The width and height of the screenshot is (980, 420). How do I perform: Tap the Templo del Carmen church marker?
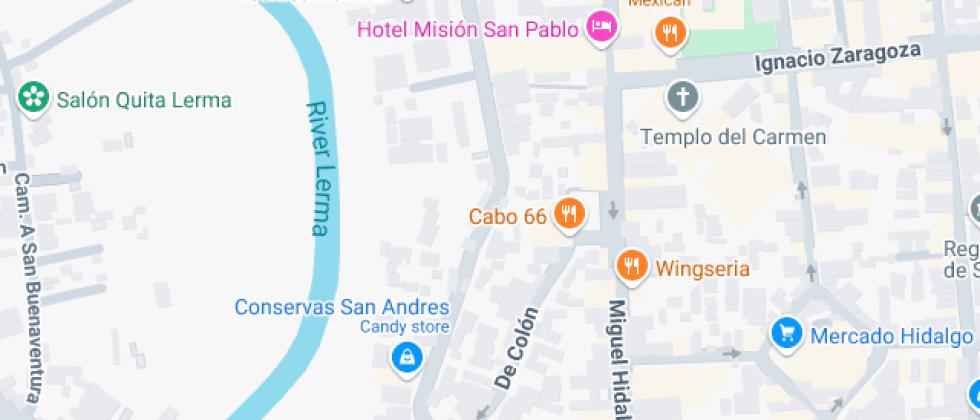pos(683,98)
